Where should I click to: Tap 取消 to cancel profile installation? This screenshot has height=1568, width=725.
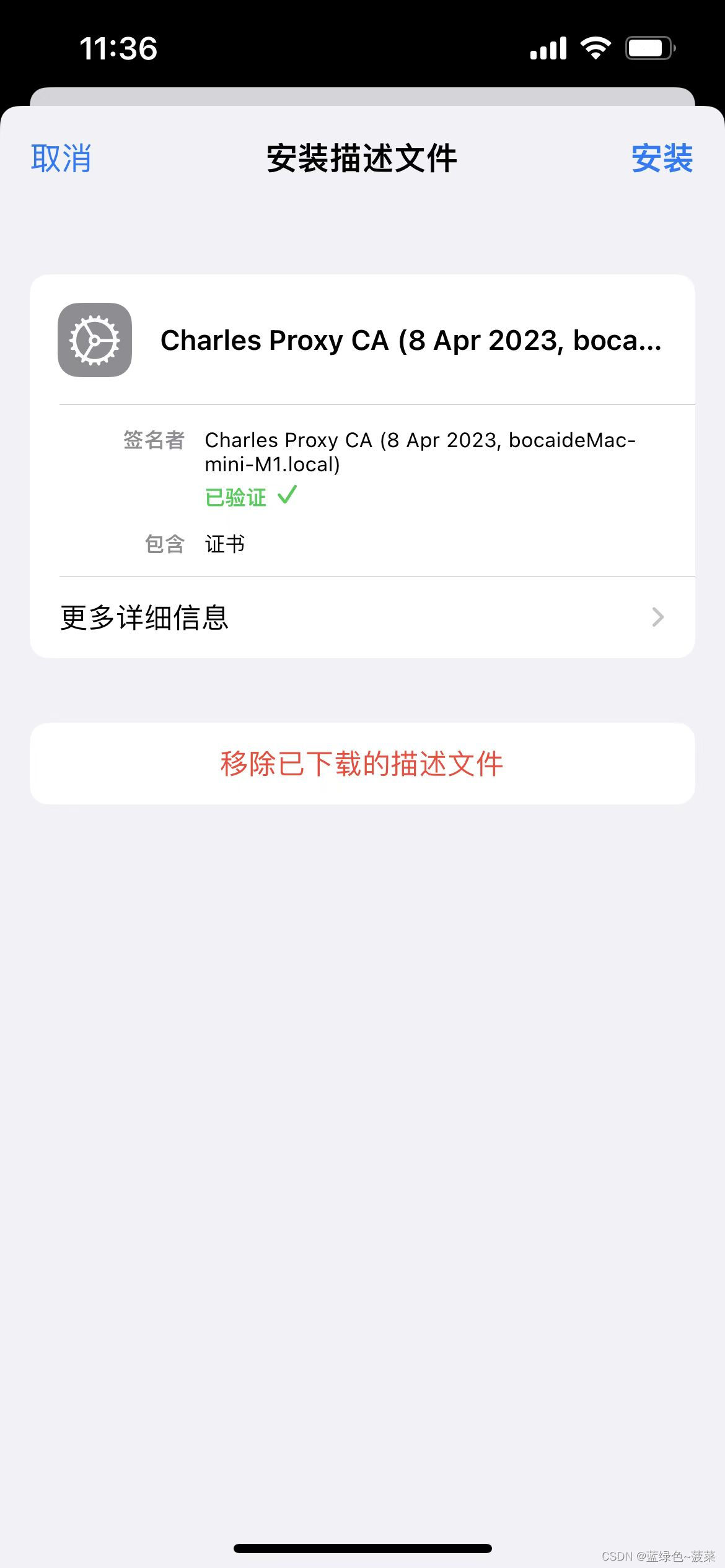[61, 159]
